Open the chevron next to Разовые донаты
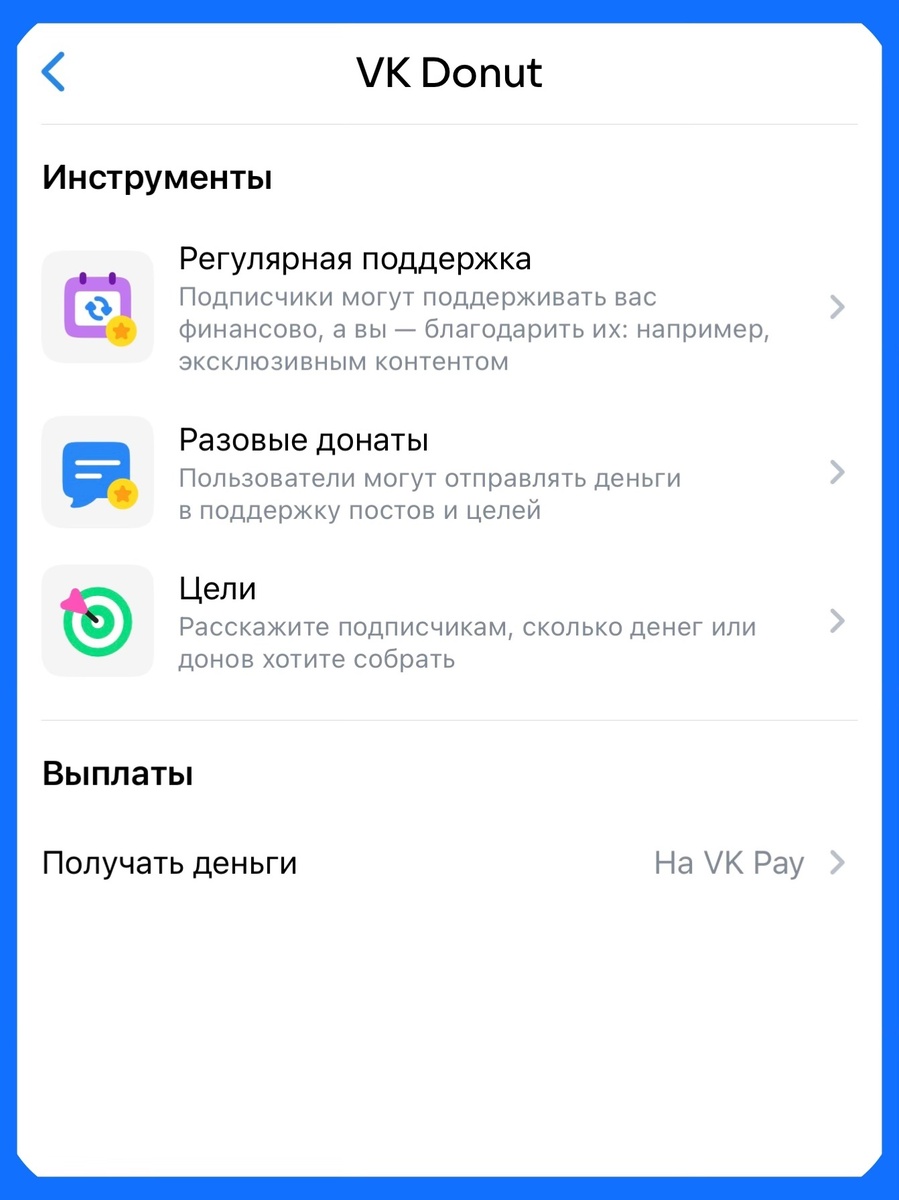The width and height of the screenshot is (899, 1200). [837, 471]
